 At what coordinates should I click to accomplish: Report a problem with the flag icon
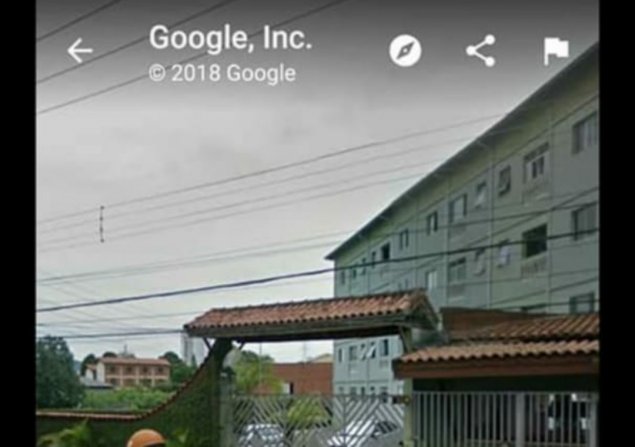point(556,51)
